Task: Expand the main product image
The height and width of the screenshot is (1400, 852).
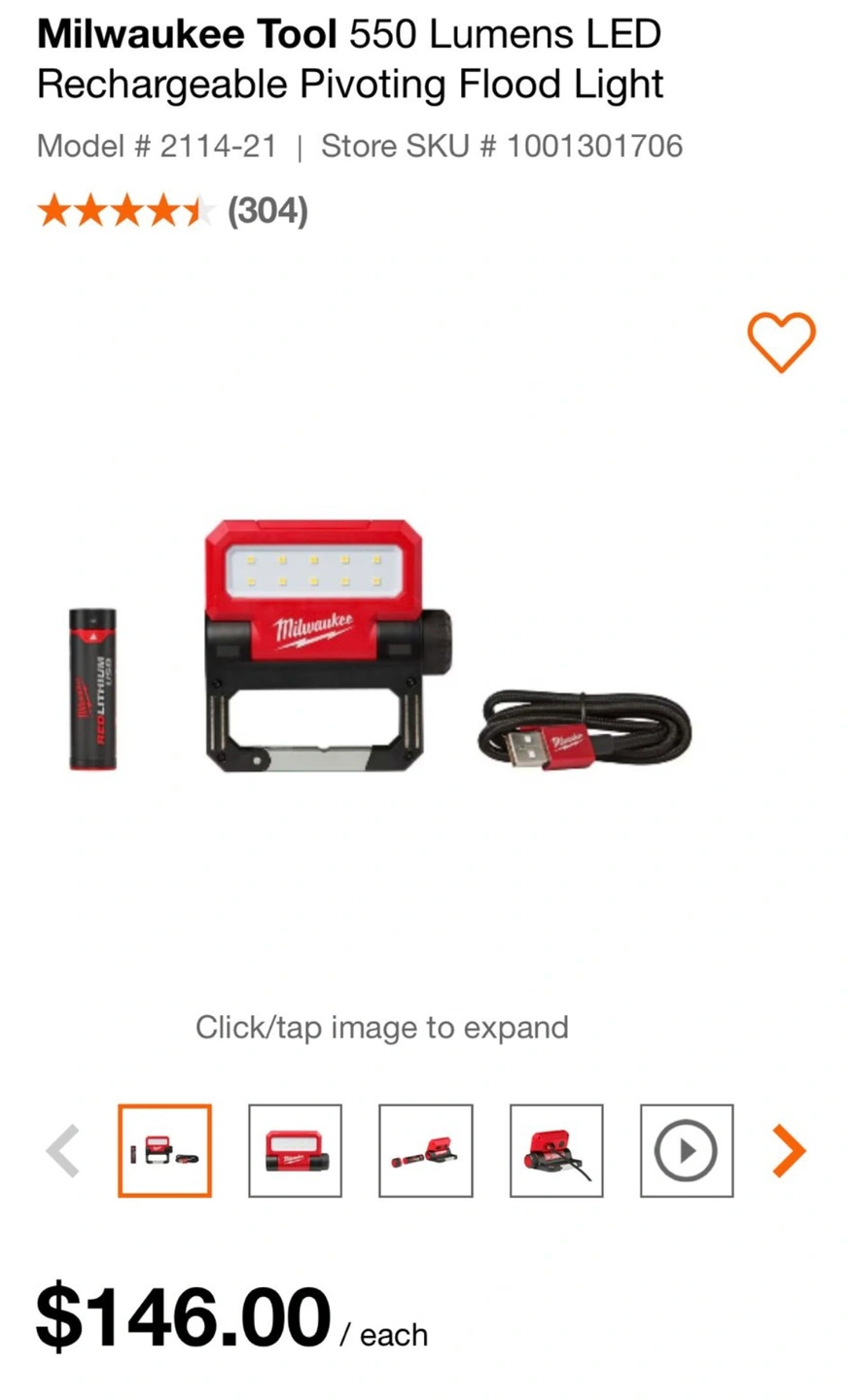Action: pyautogui.click(x=381, y=647)
